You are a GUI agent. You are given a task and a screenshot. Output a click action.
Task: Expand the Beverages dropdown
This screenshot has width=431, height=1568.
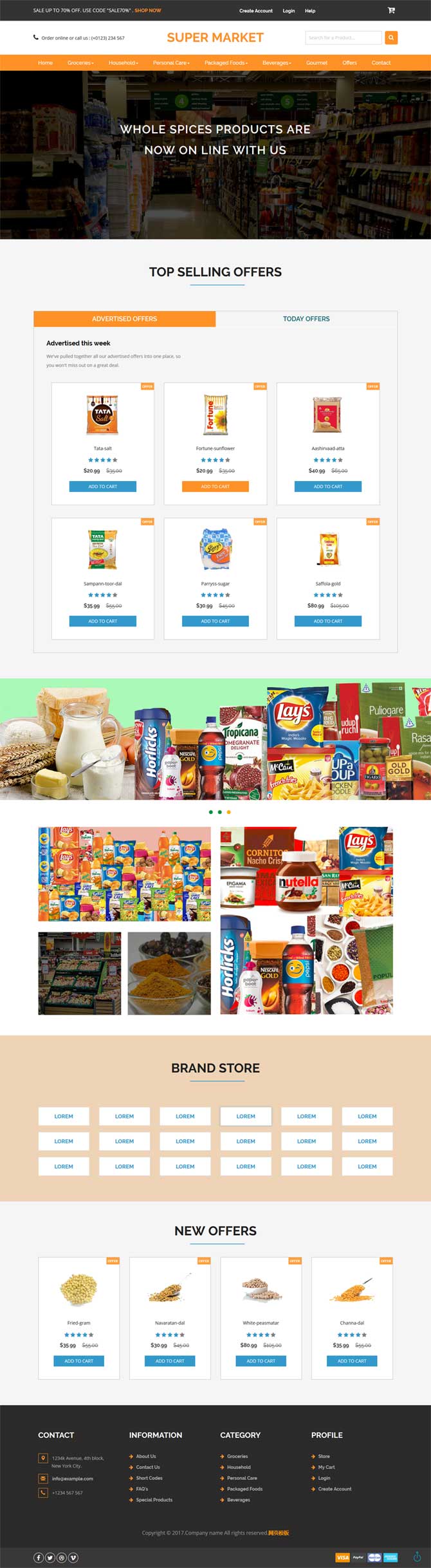tap(277, 62)
